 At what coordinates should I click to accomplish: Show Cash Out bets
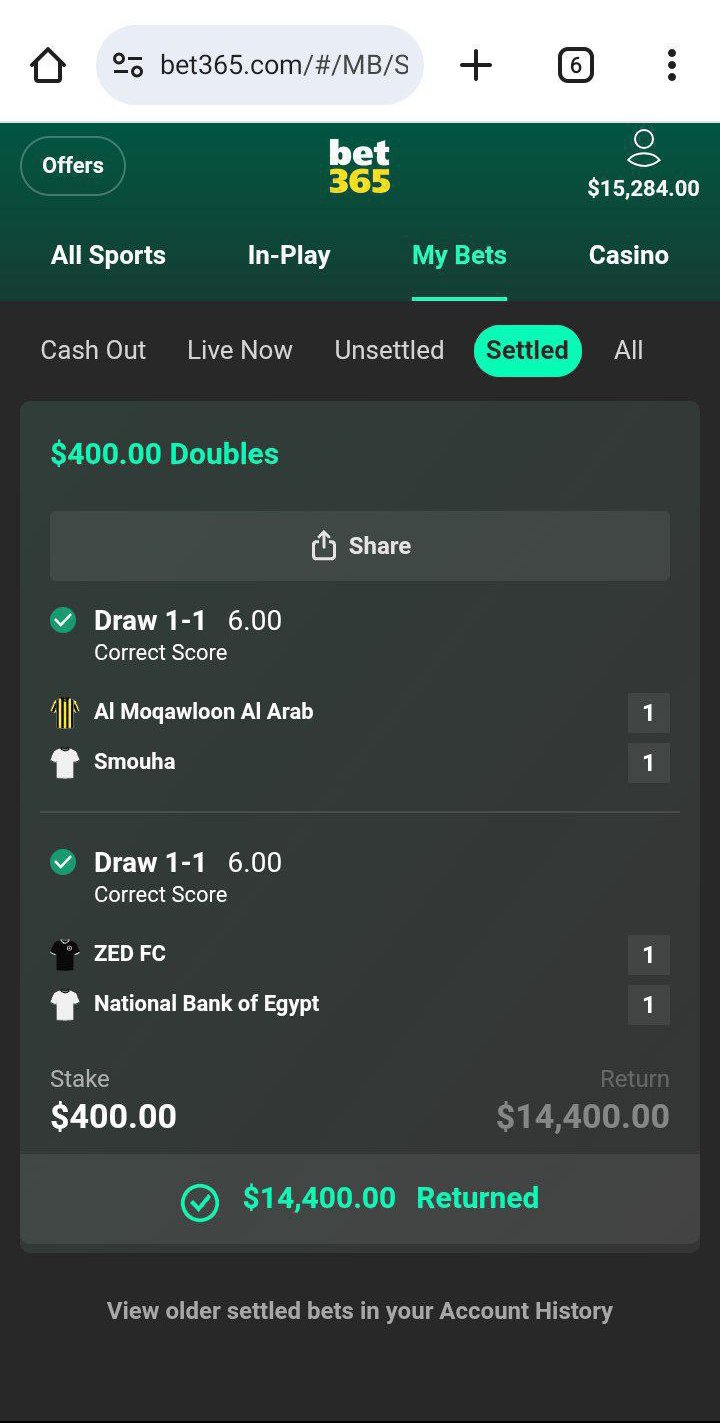click(x=93, y=350)
